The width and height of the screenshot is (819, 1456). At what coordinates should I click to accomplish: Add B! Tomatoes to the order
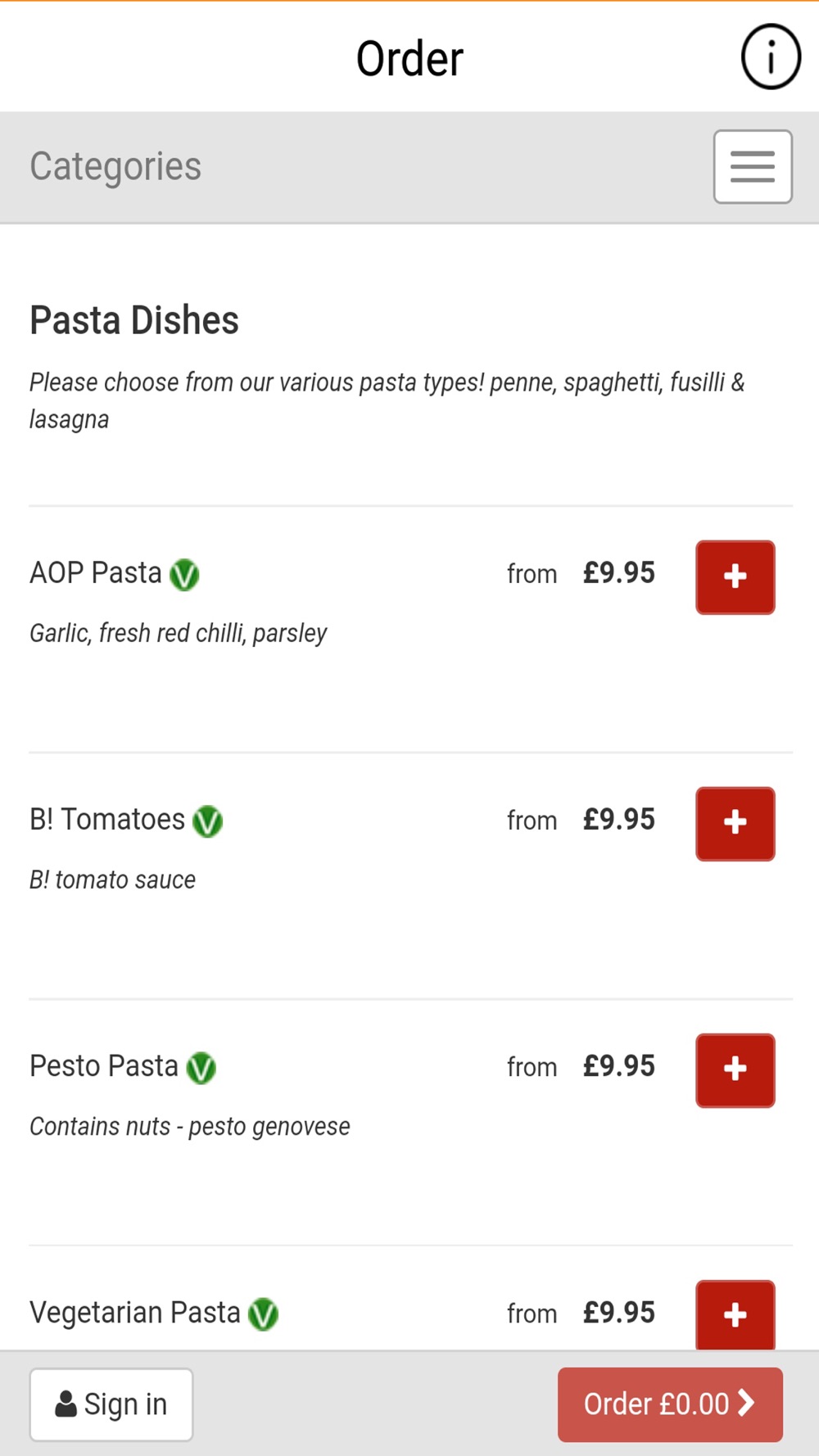(735, 823)
